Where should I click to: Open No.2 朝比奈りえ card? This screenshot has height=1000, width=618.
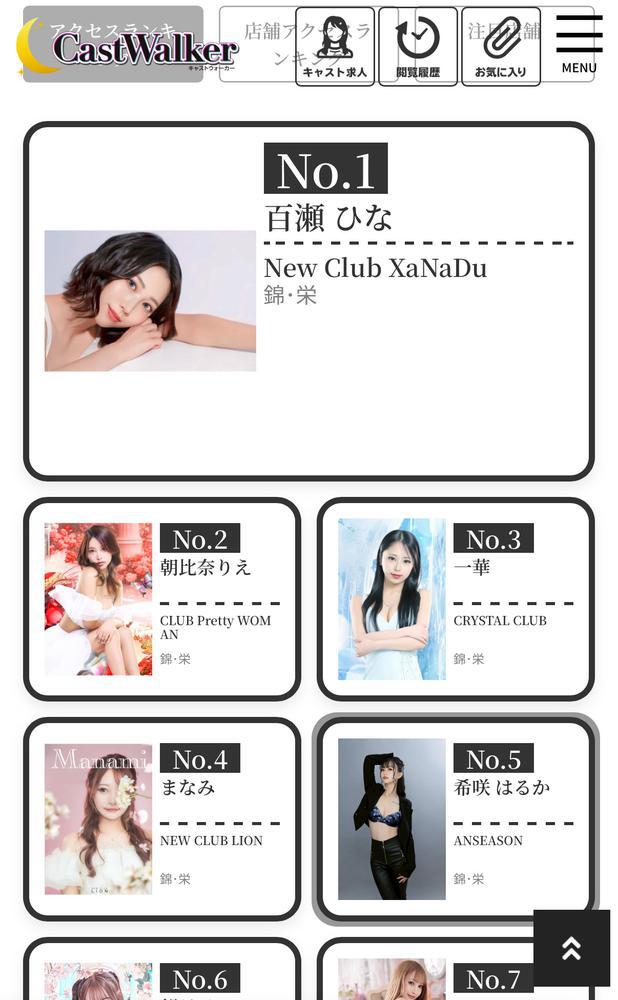coord(162,598)
